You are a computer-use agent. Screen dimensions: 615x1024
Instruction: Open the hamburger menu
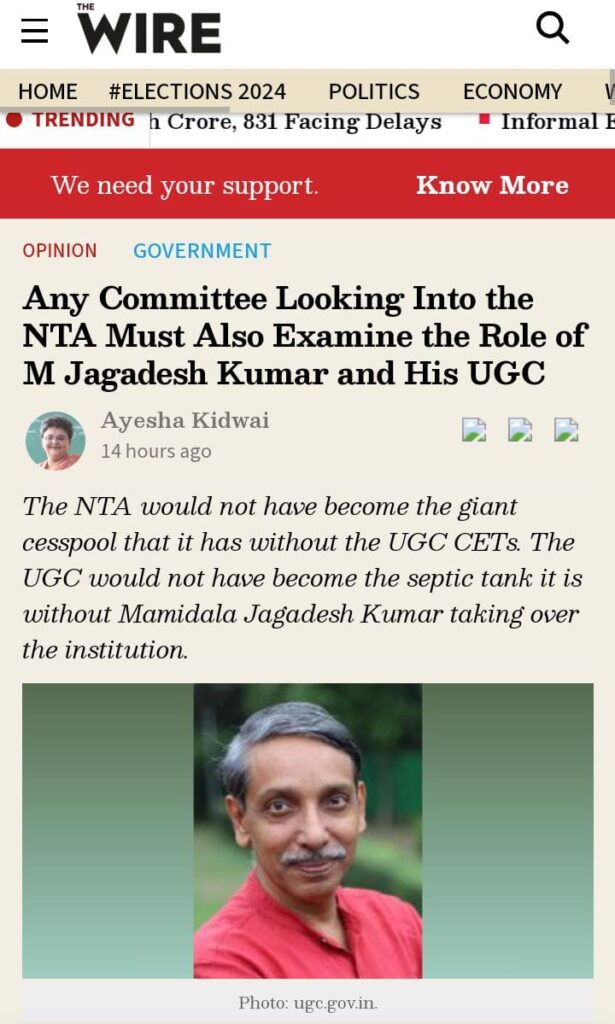point(34,31)
